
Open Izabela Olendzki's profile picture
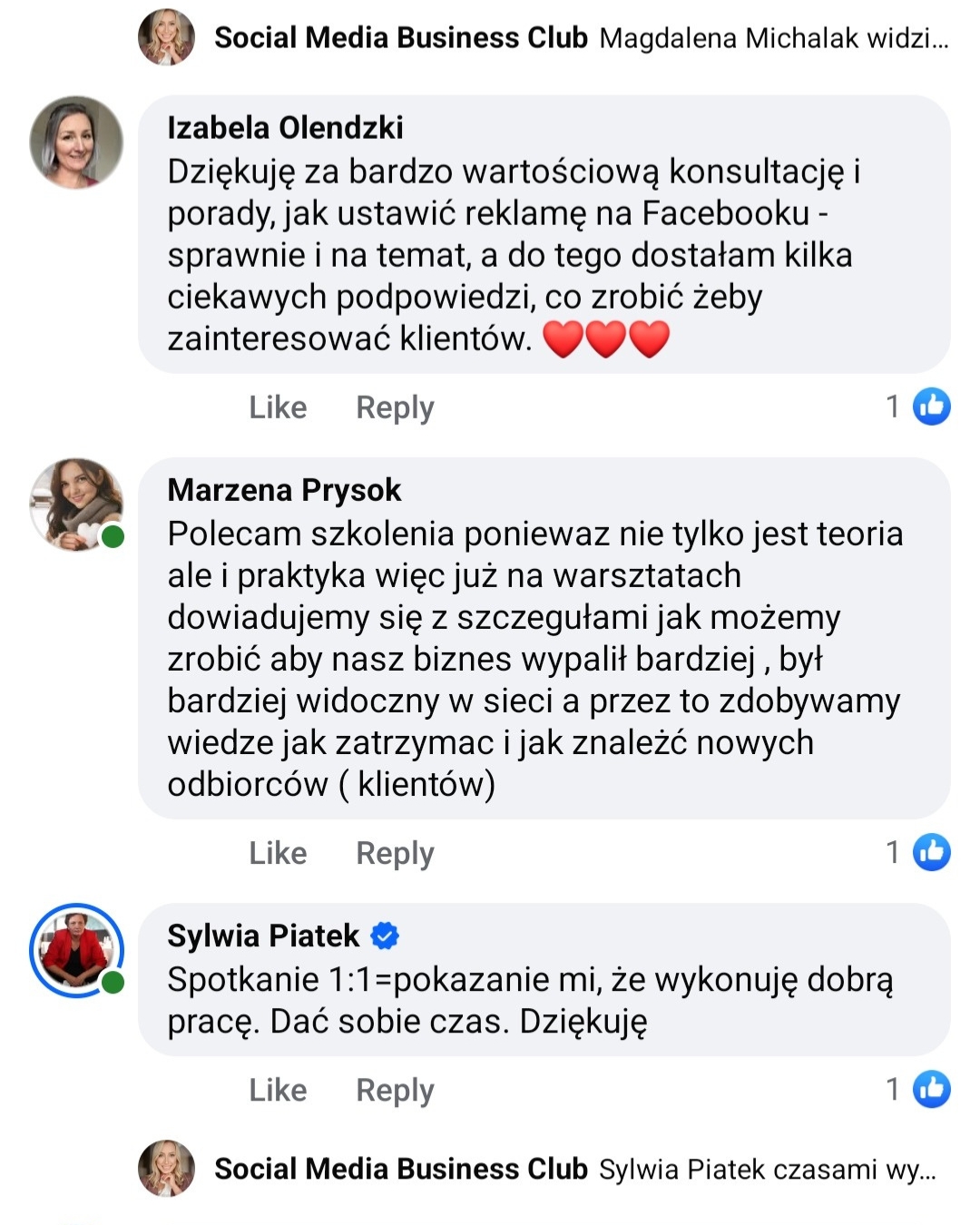[76, 142]
